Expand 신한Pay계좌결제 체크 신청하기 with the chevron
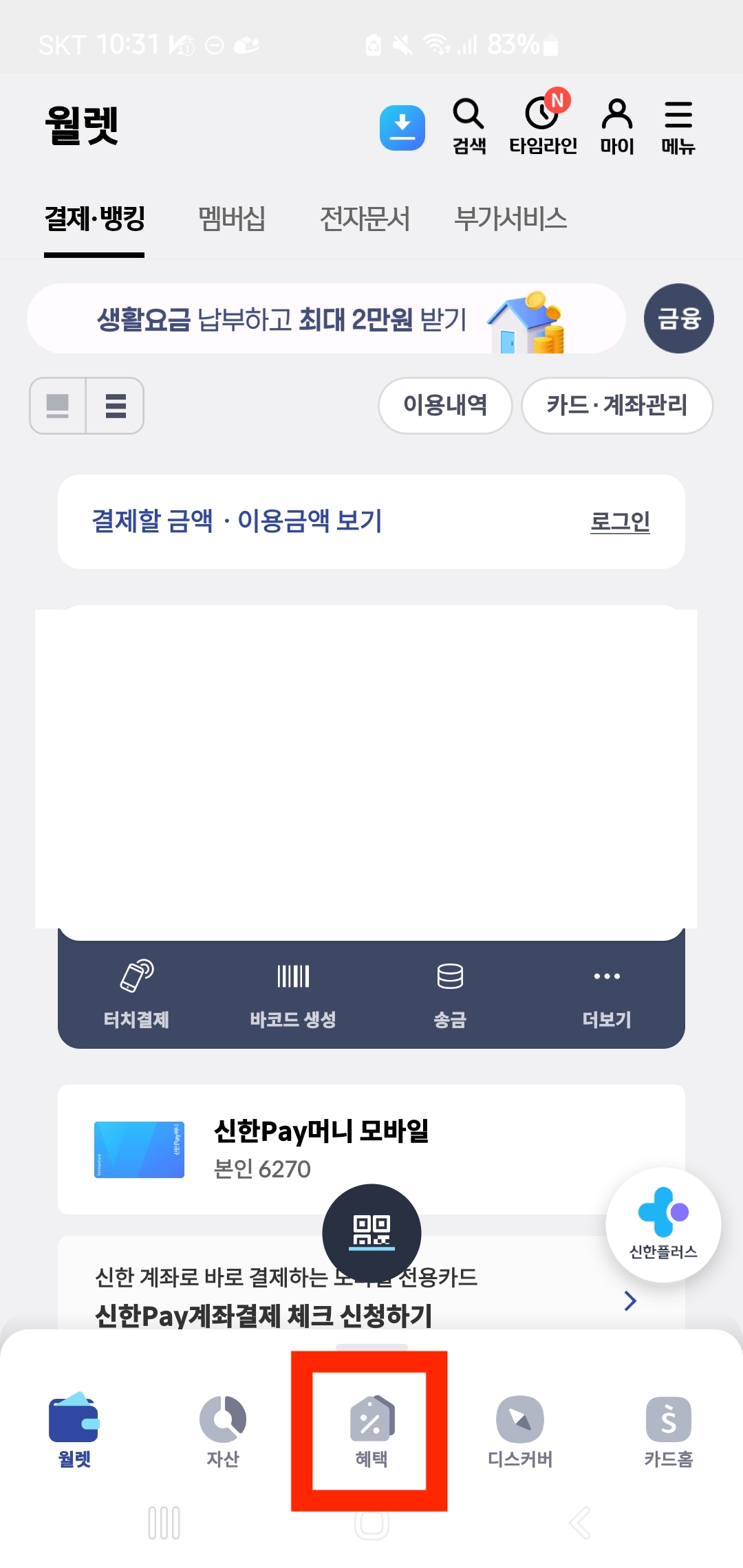This screenshot has width=743, height=1568. [x=630, y=1300]
